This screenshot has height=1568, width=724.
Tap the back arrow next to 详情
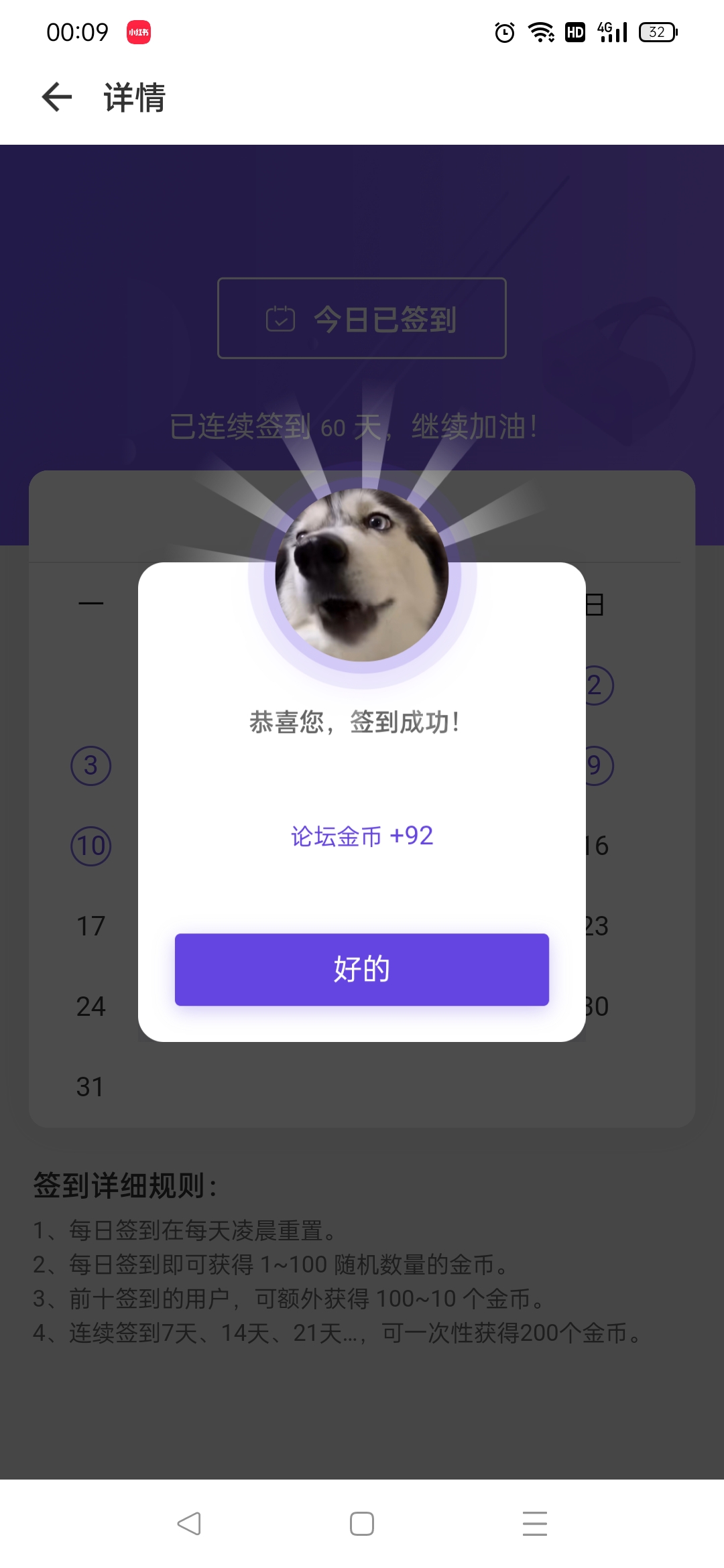pyautogui.click(x=56, y=96)
